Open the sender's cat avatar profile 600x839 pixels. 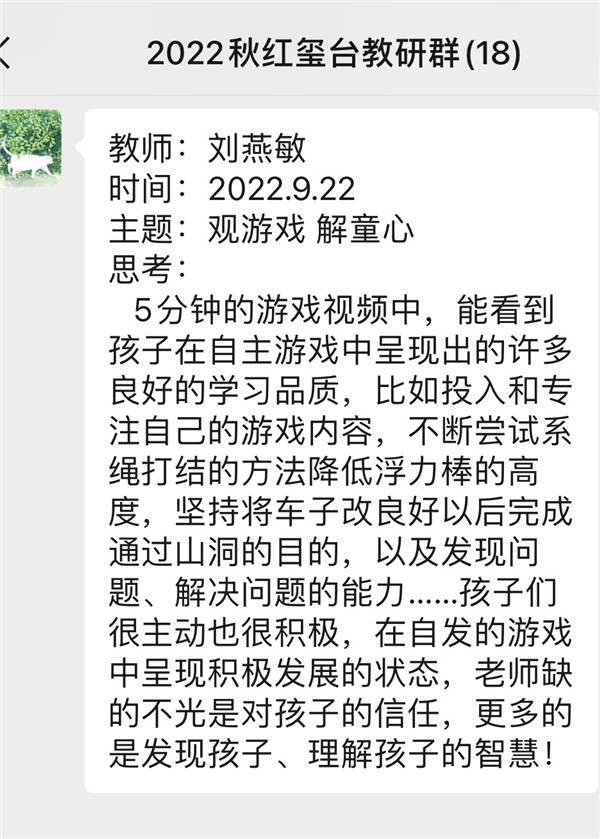pyautogui.click(x=30, y=148)
